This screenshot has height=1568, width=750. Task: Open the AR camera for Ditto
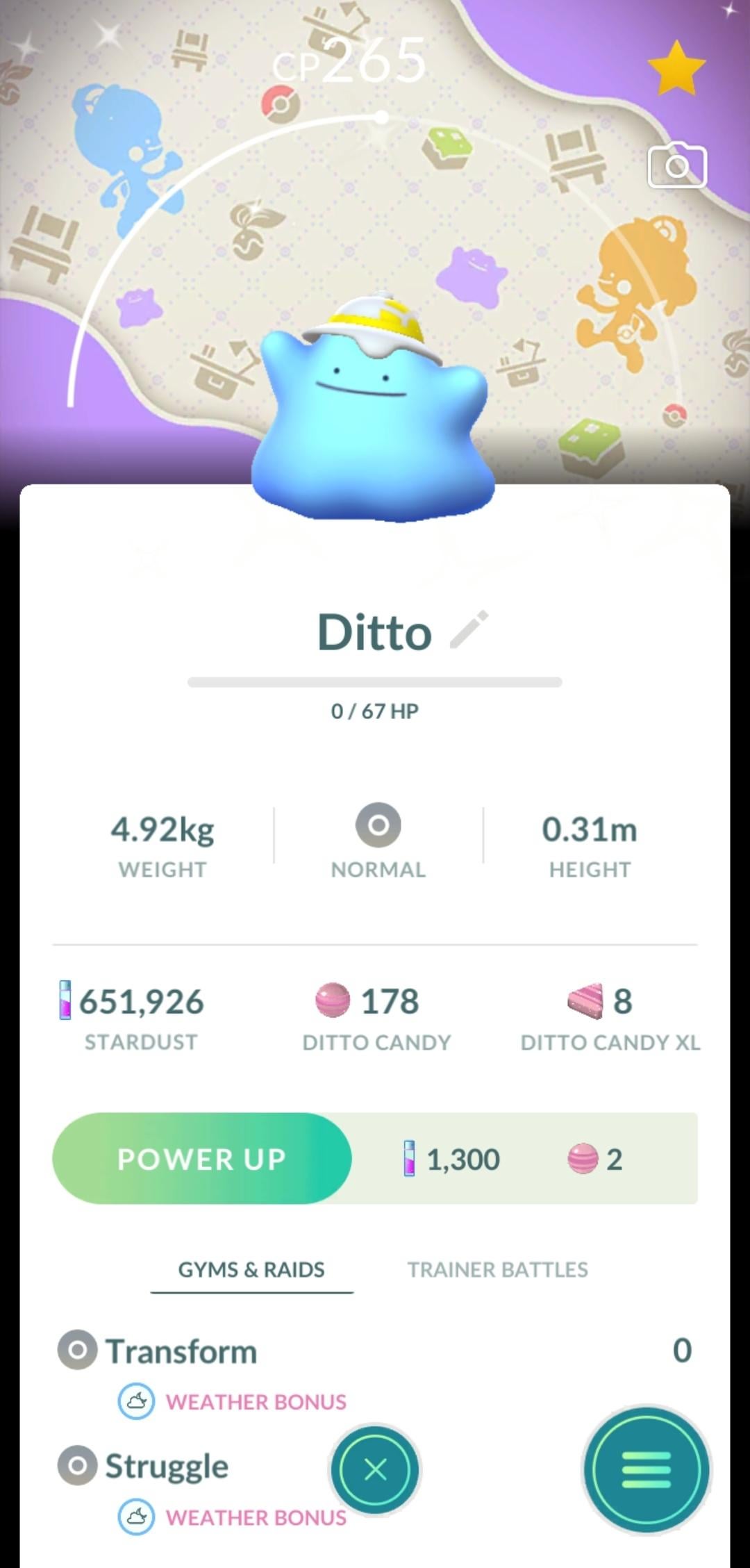[x=677, y=167]
